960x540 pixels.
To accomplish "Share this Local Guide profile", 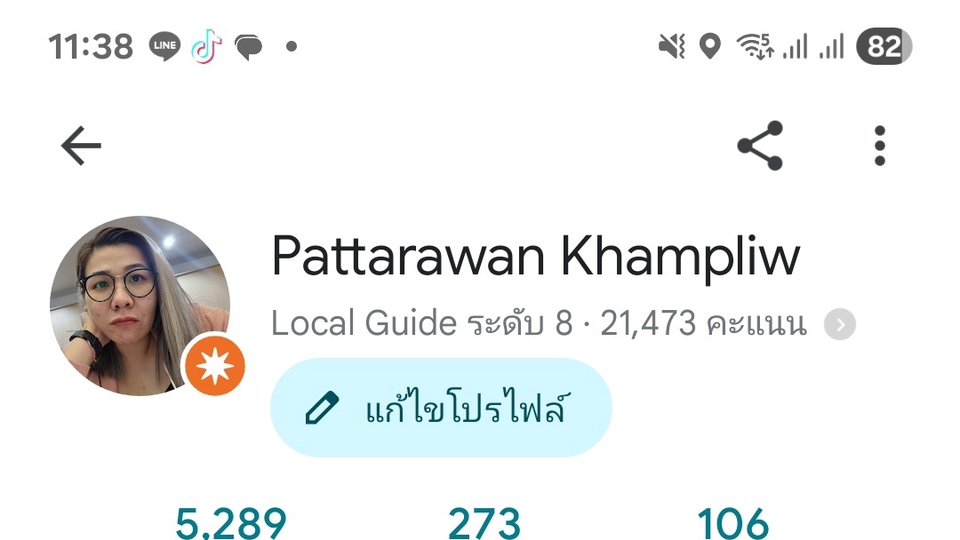I will pos(760,146).
